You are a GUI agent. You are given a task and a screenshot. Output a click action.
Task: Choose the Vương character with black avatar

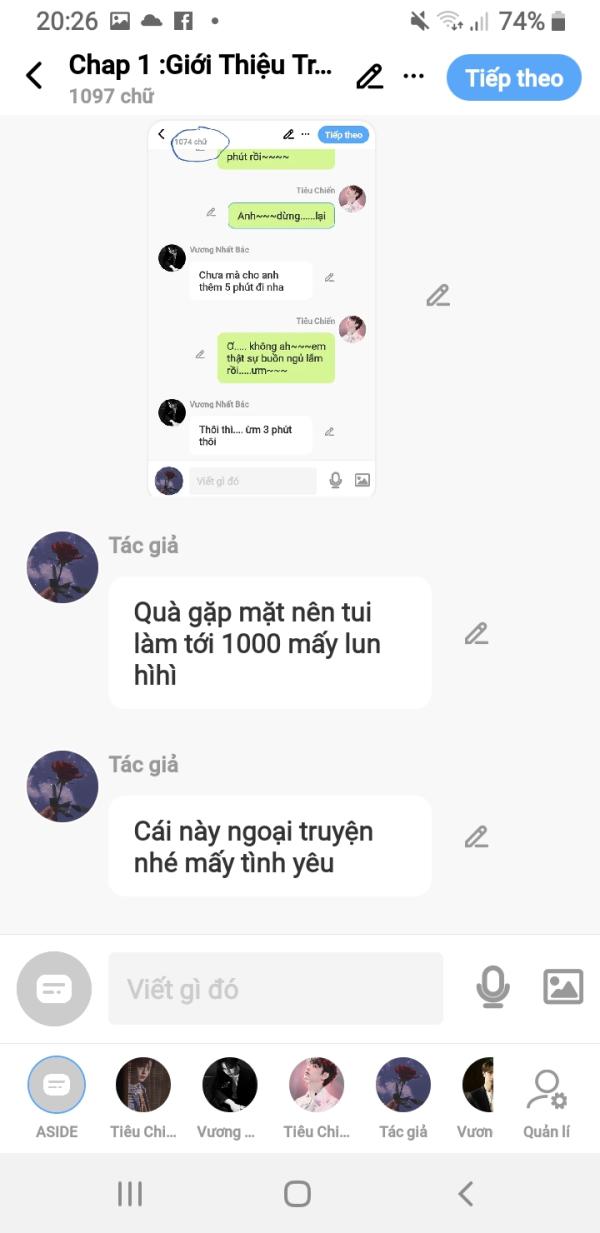tap(230, 1097)
